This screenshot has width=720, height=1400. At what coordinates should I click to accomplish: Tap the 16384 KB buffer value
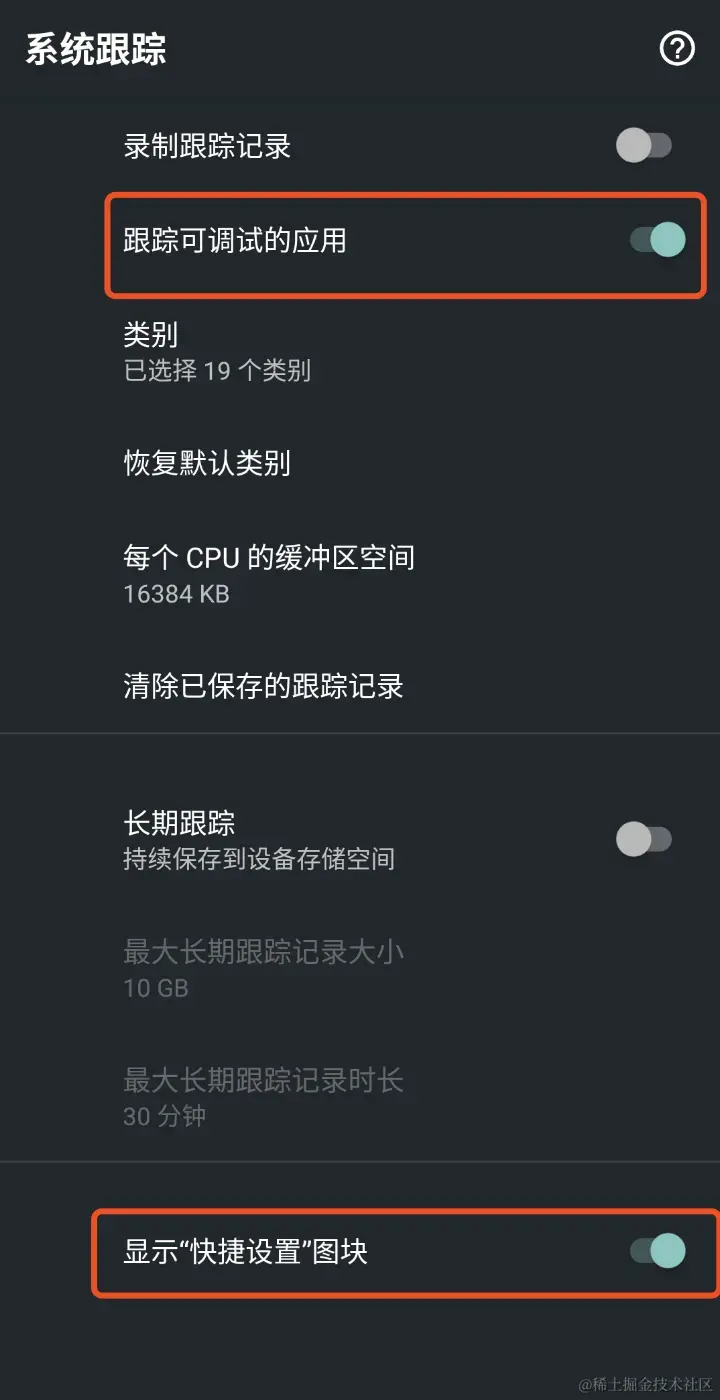[x=174, y=594]
